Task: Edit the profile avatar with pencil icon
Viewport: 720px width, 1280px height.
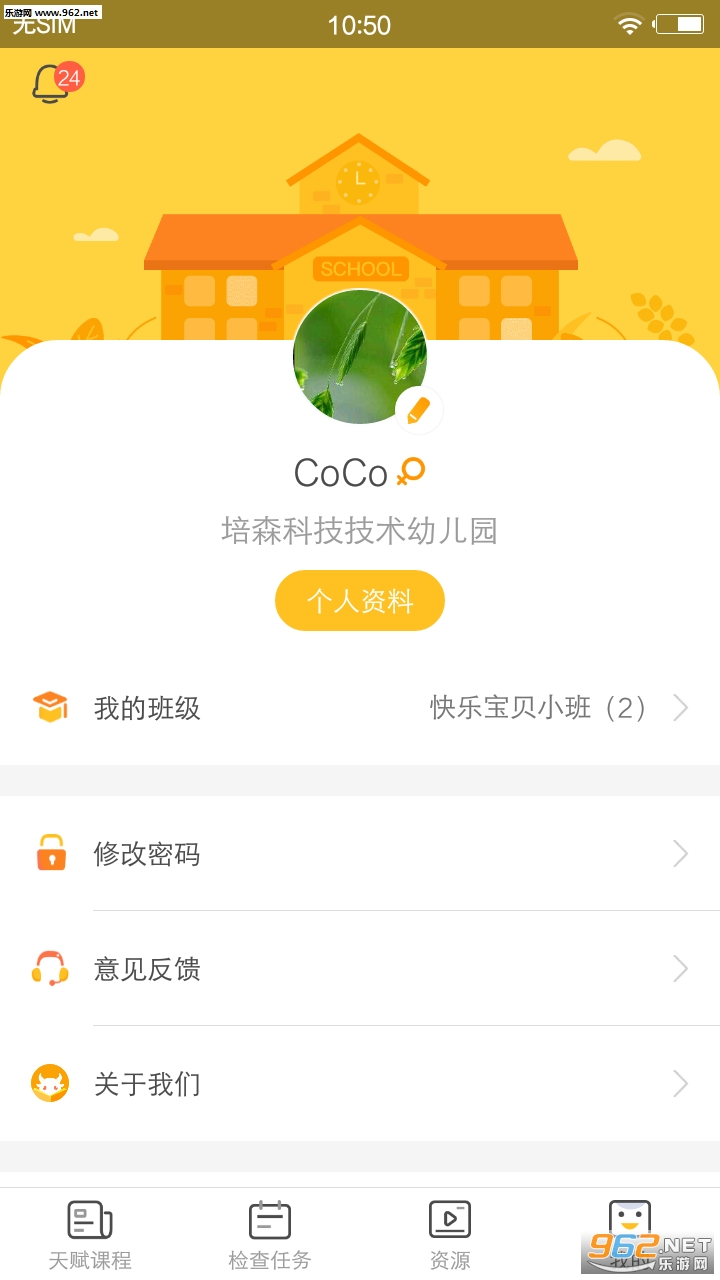Action: click(419, 410)
